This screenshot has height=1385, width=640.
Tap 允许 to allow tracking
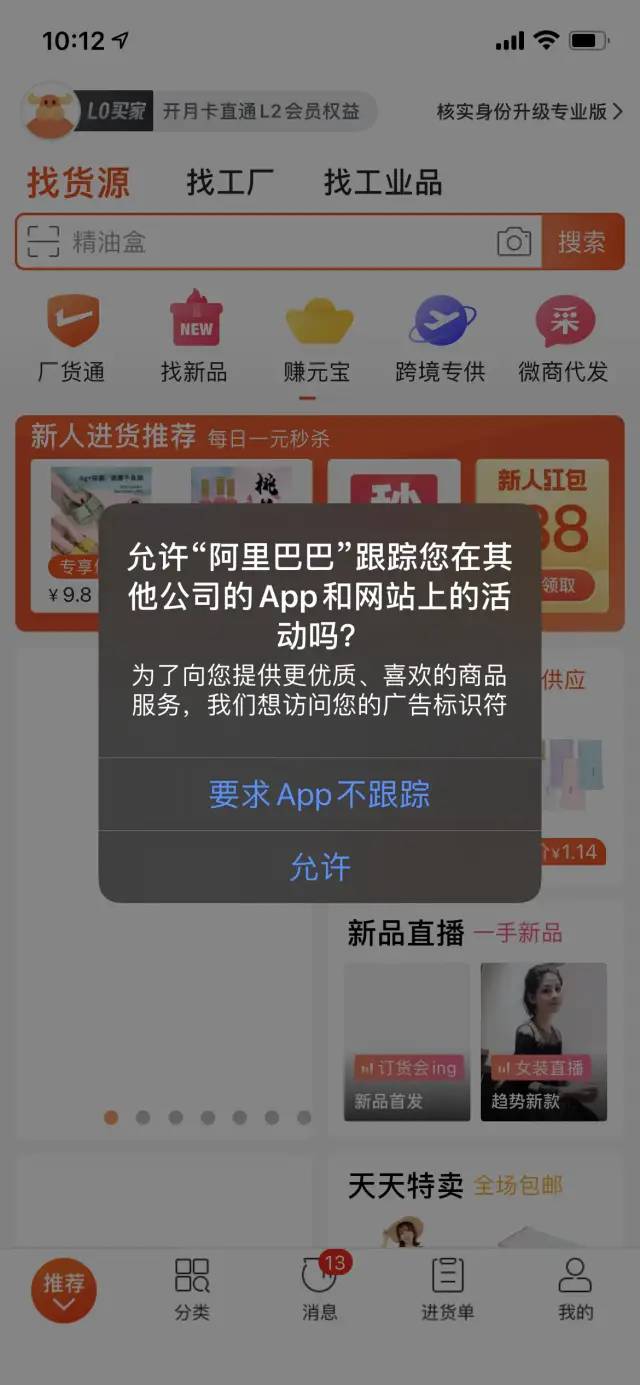tap(319, 866)
